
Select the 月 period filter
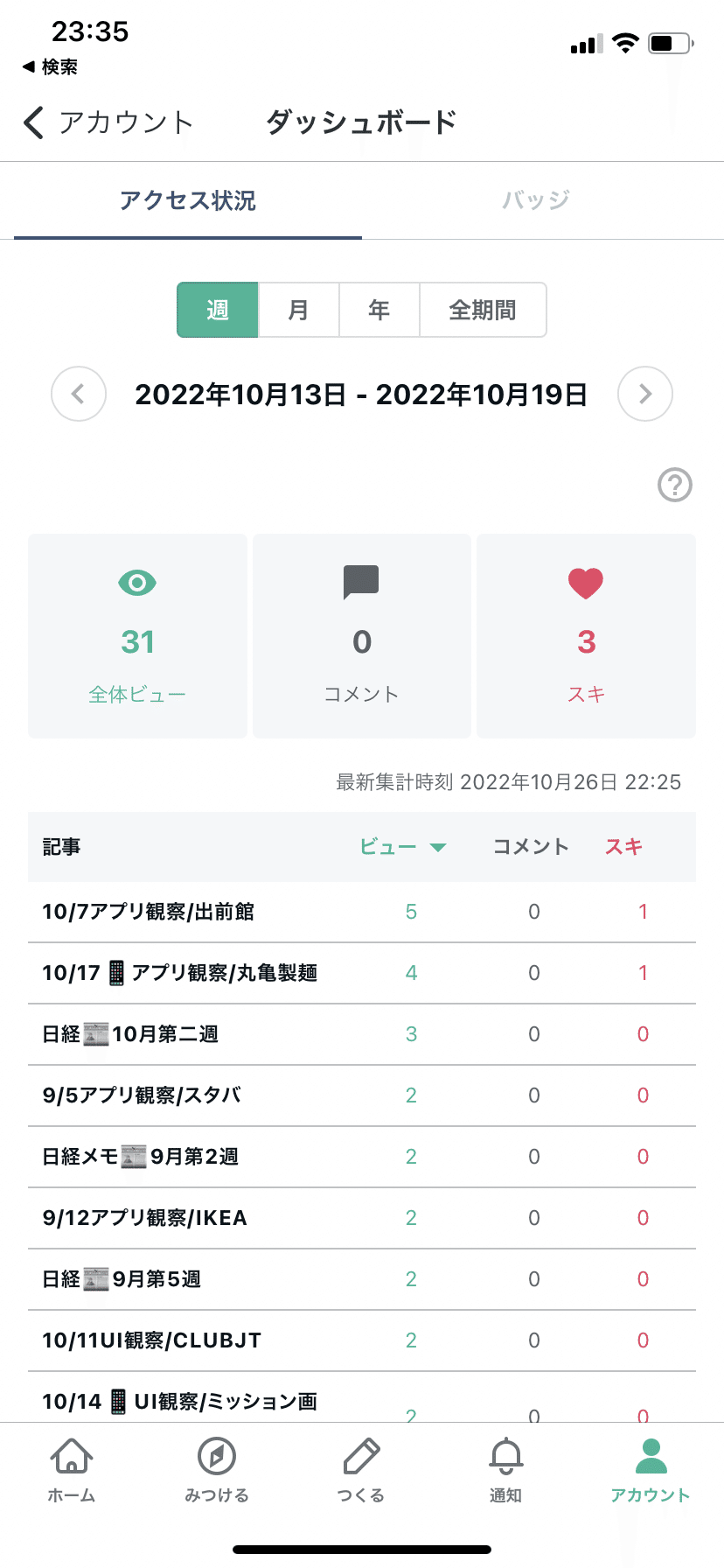click(x=298, y=310)
